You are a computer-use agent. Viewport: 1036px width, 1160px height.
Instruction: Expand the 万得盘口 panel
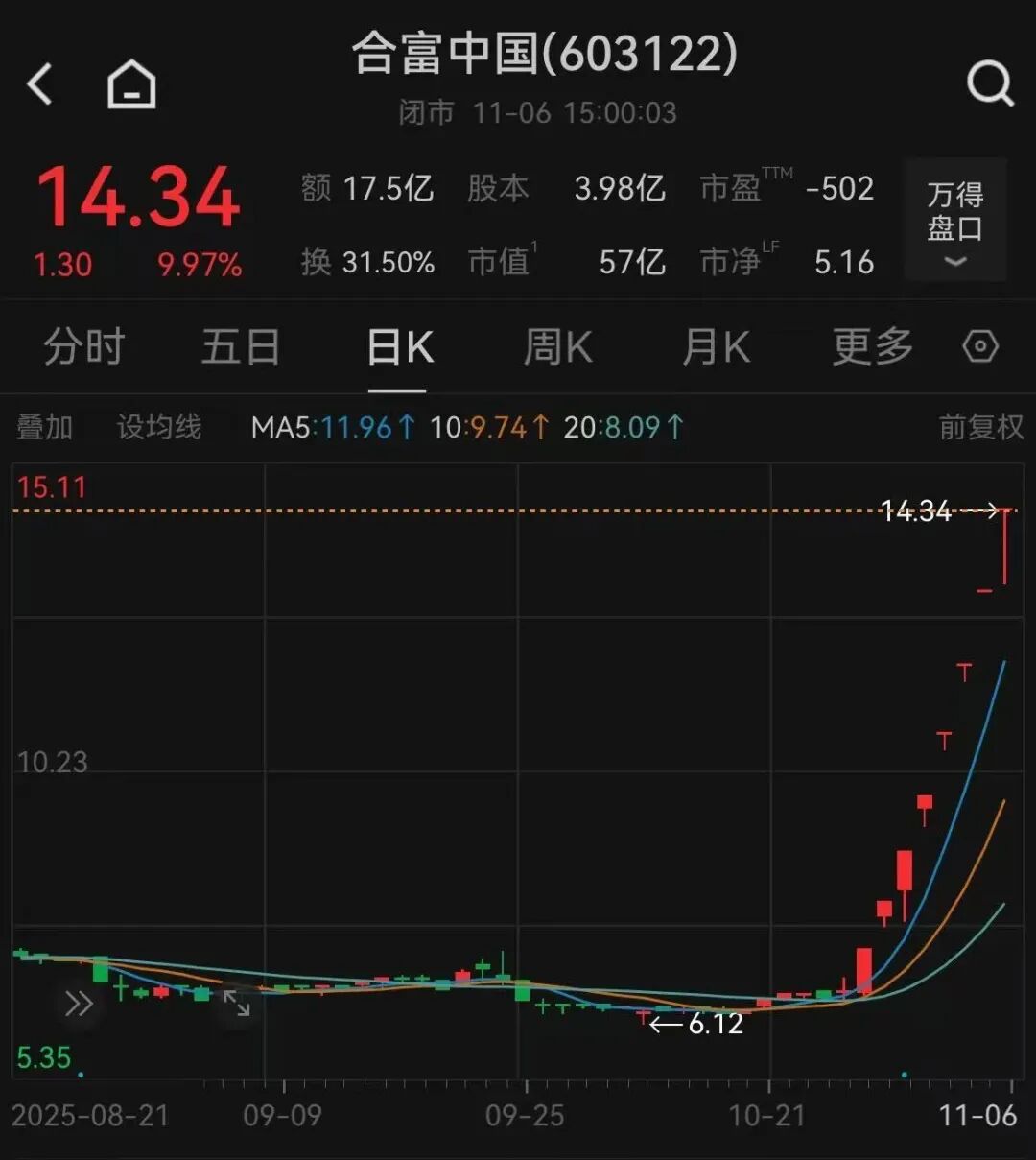954,221
